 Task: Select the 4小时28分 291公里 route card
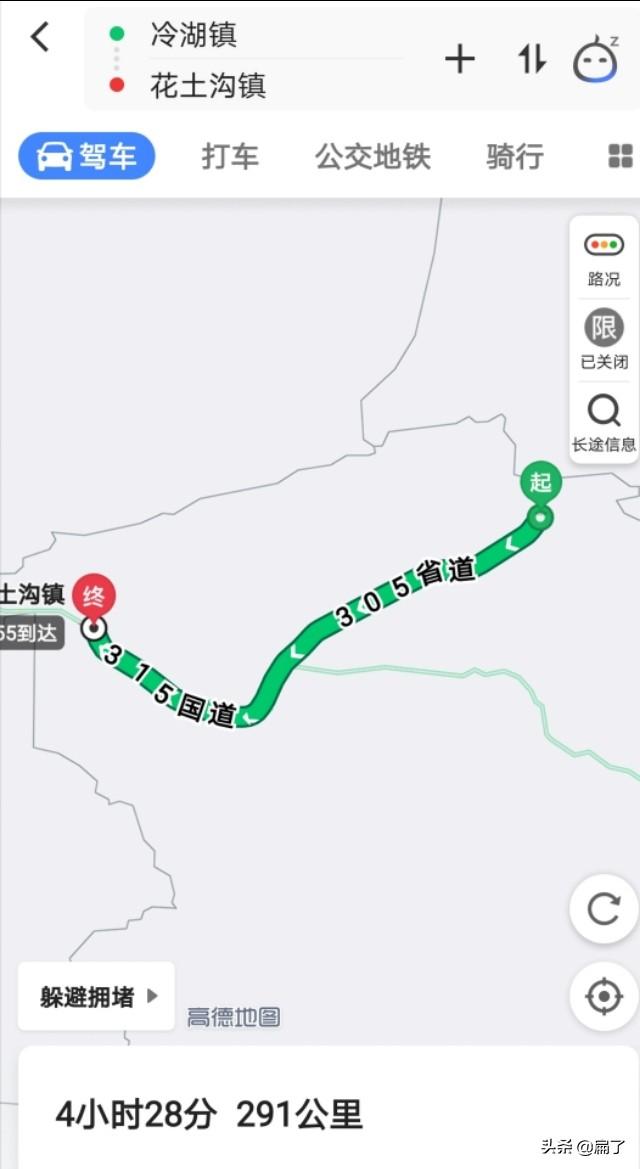tap(209, 1114)
